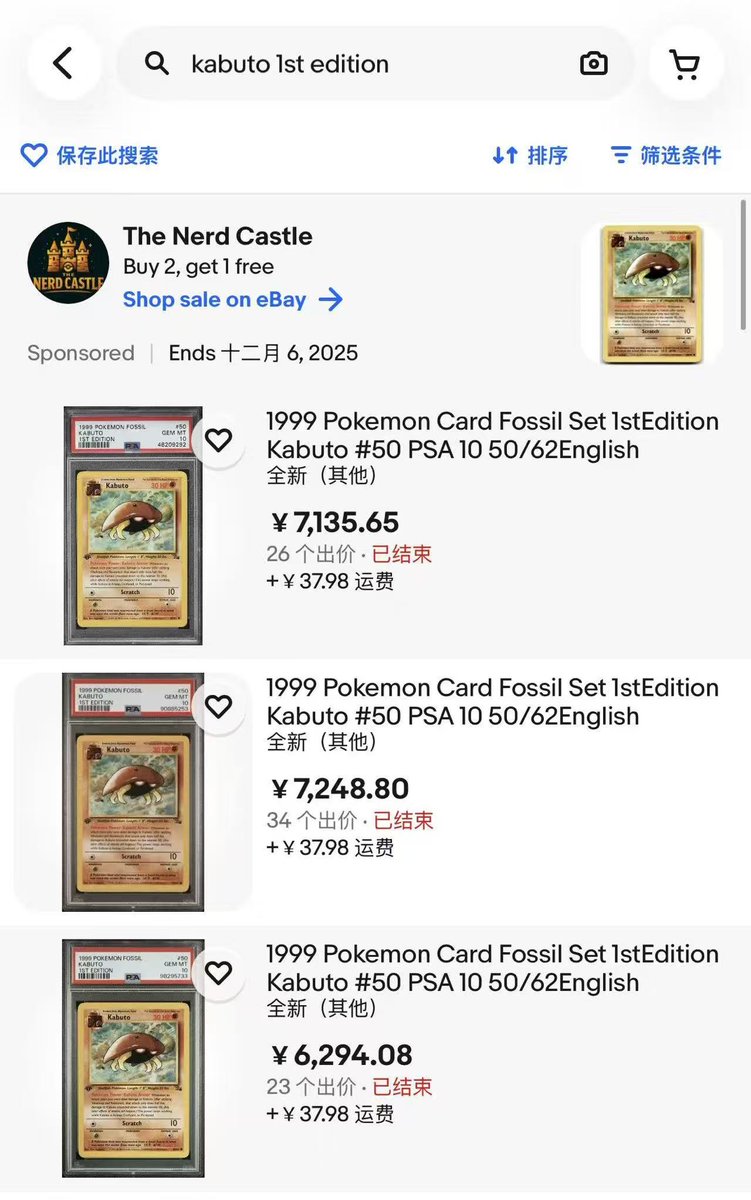The width and height of the screenshot is (751, 1200).
Task: Open the Kabuto listing priced ¥7,135.65
Action: click(x=492, y=436)
